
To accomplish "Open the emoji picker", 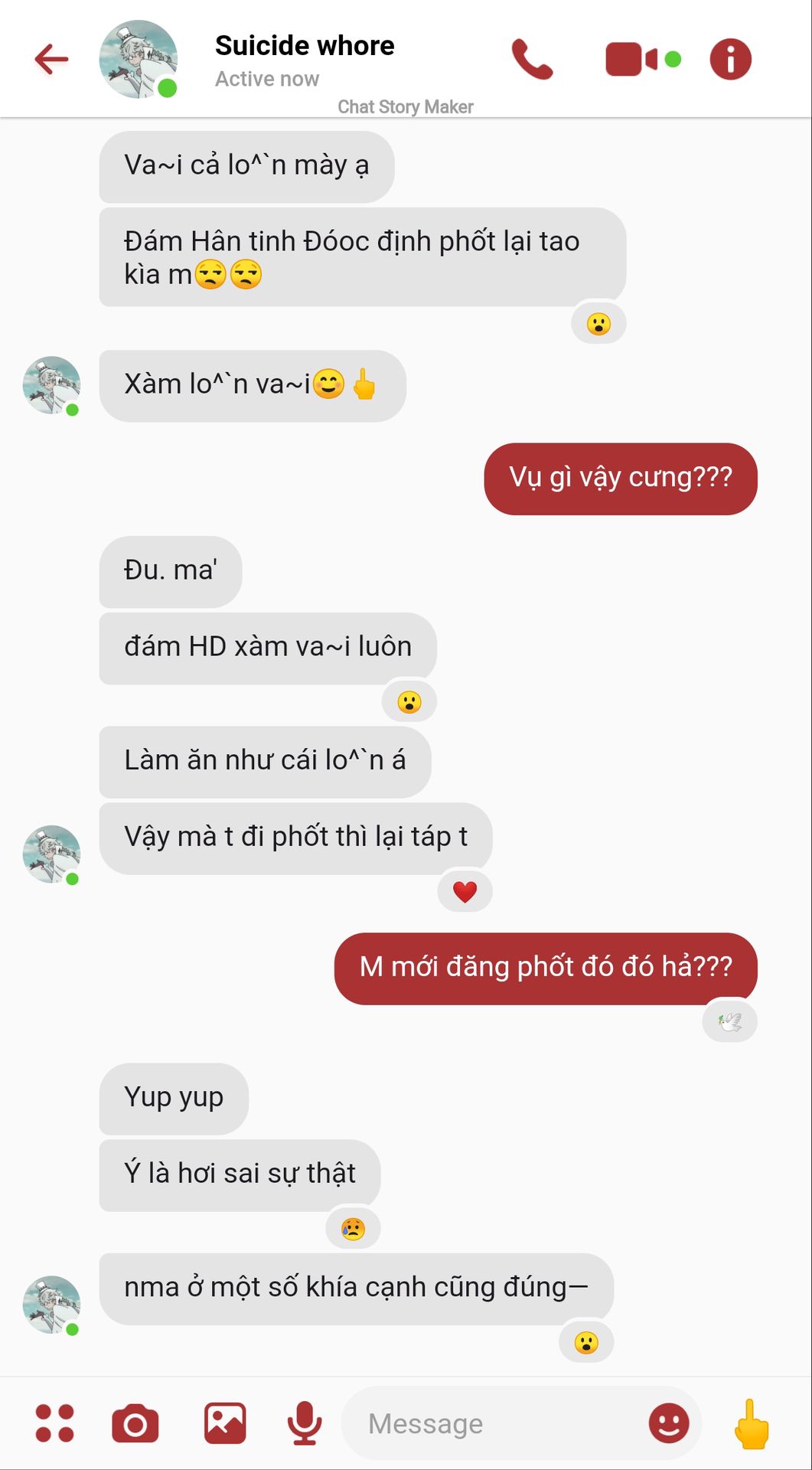I will pyautogui.click(x=669, y=1423).
